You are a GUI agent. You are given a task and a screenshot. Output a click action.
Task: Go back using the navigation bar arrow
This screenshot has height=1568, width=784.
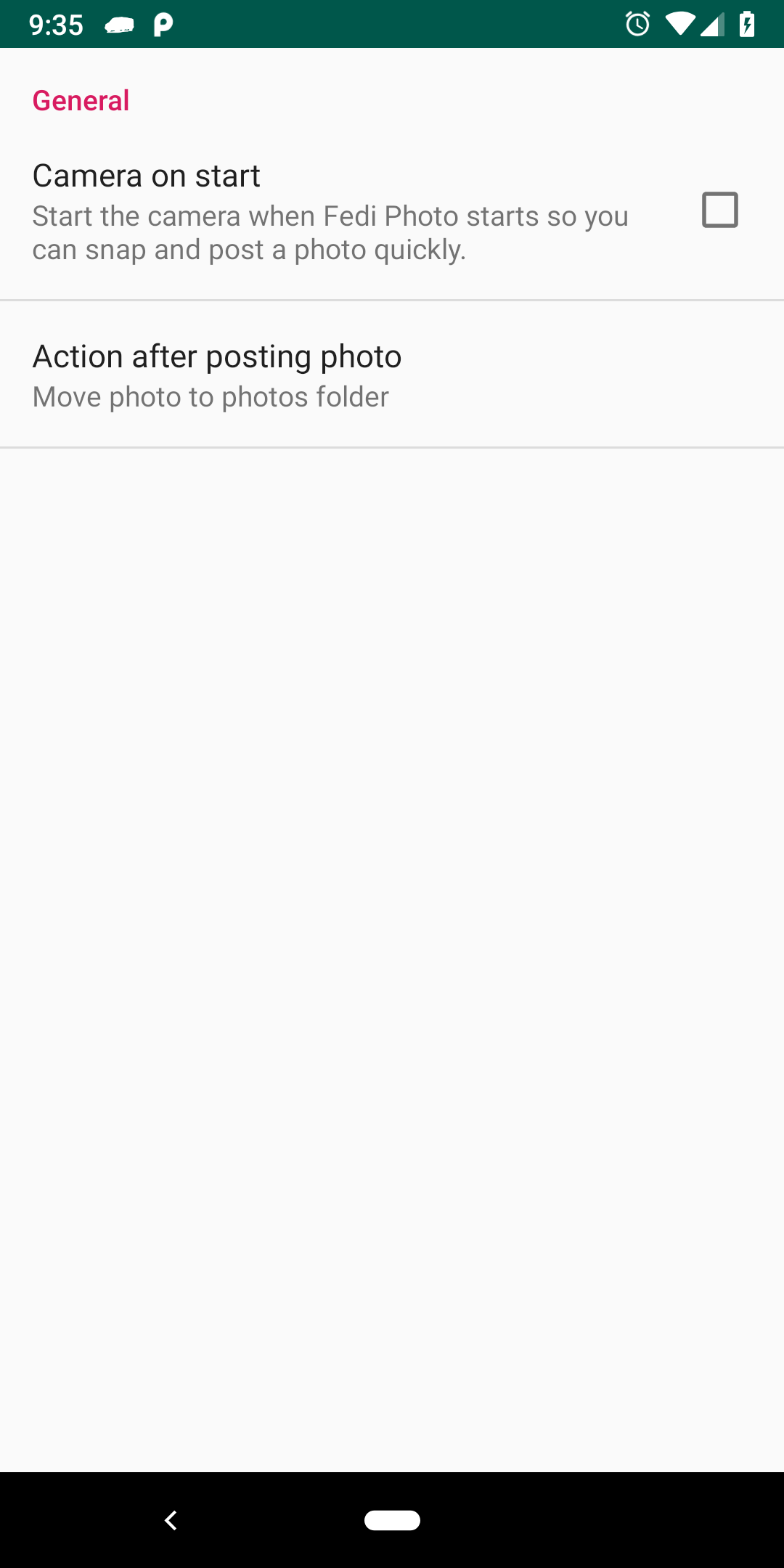171,1520
